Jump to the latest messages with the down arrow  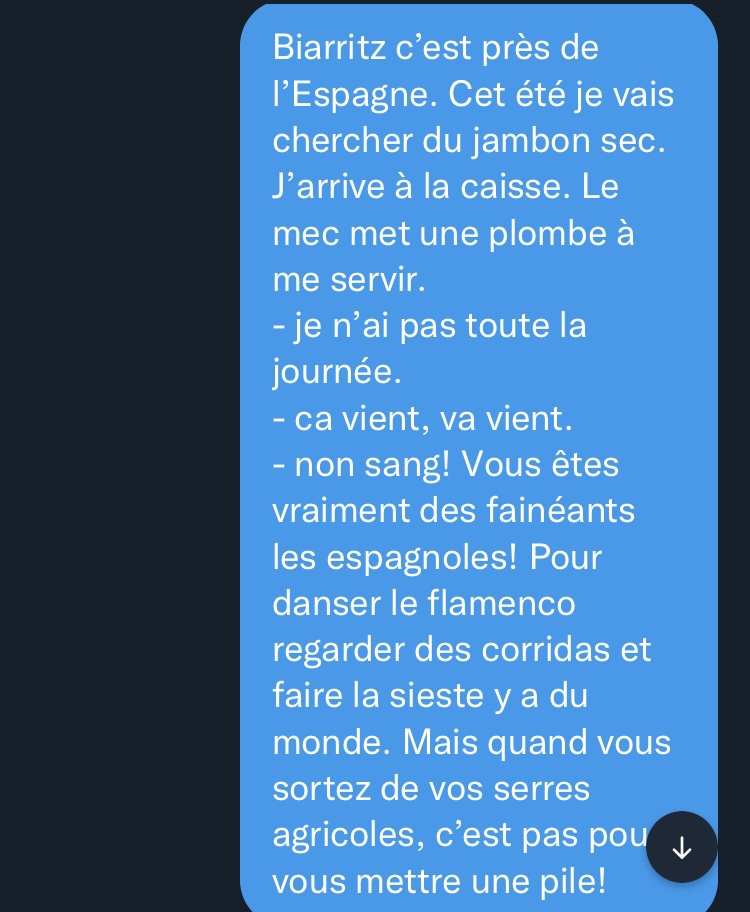(x=681, y=847)
